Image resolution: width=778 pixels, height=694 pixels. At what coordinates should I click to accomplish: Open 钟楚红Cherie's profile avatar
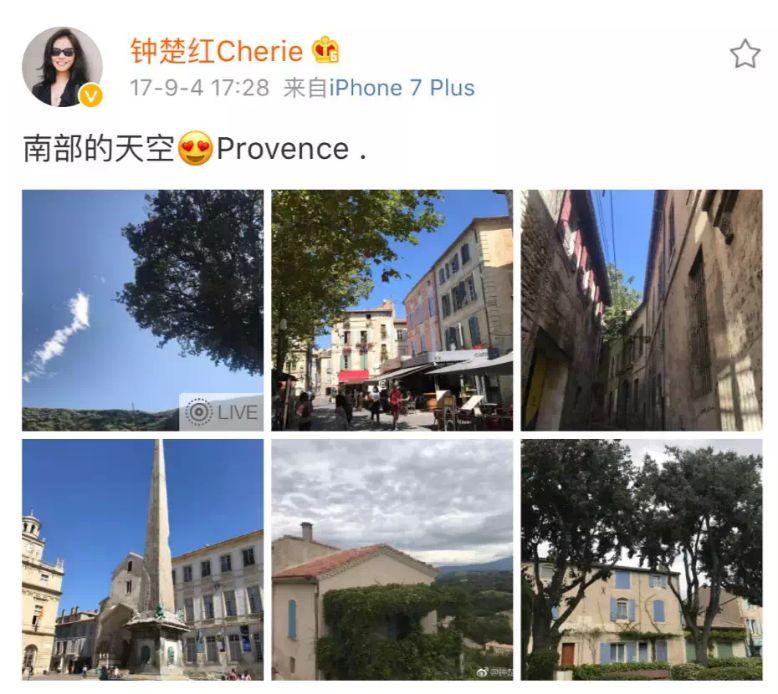[x=62, y=66]
